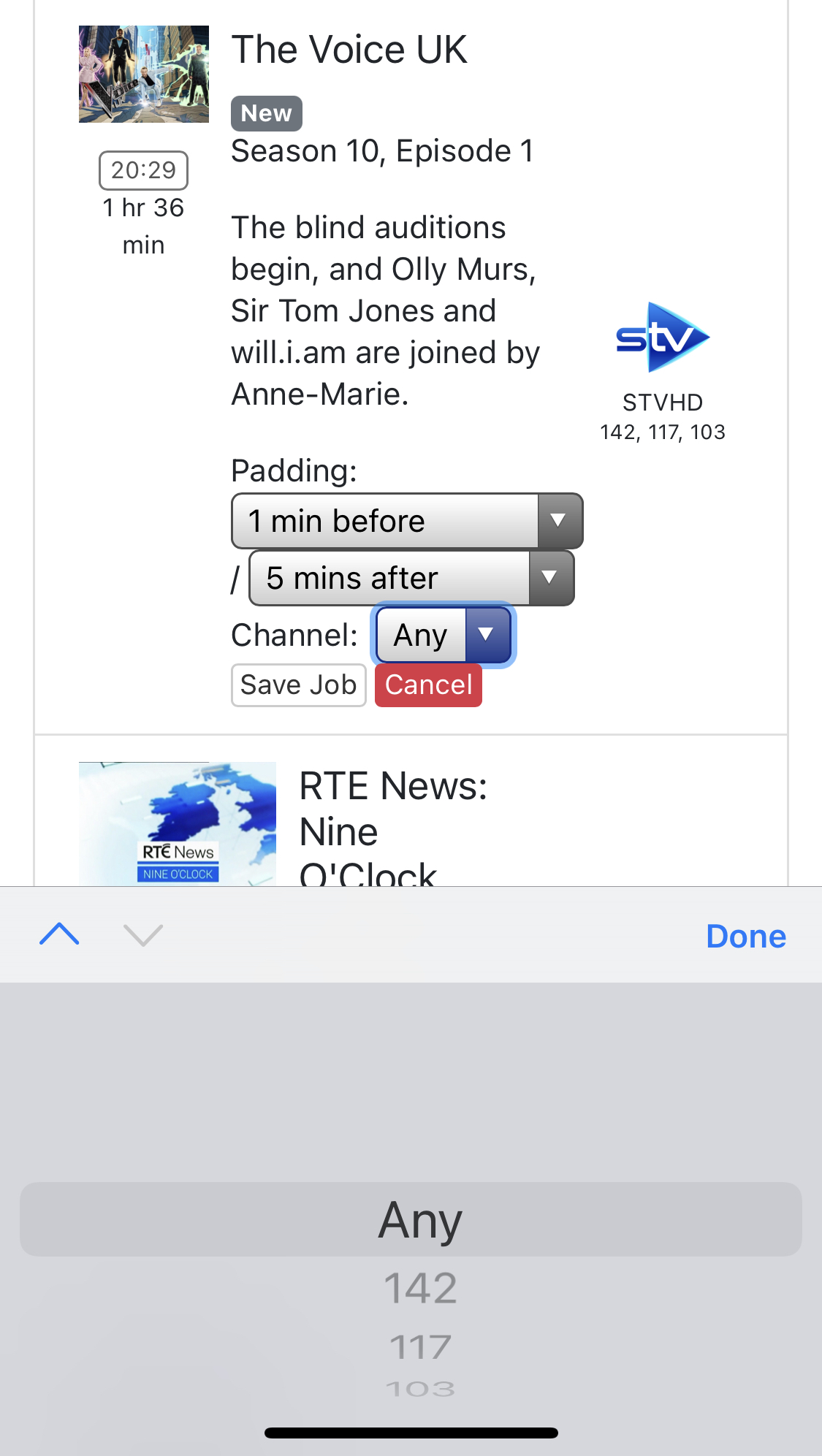Save the recording job
This screenshot has width=822, height=1456.
coord(298,685)
